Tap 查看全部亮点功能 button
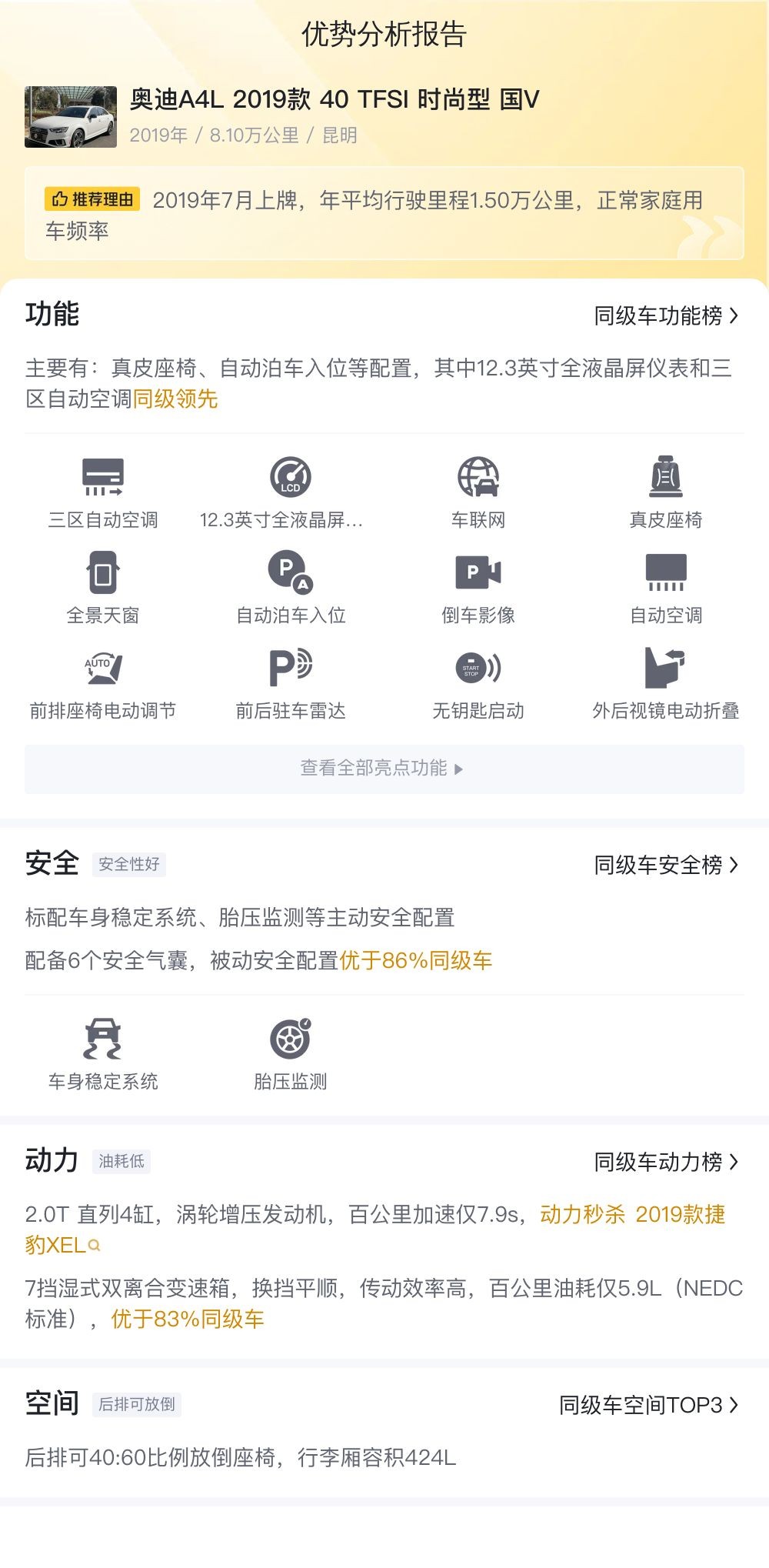Viewport: 769px width, 1568px height. (x=384, y=769)
